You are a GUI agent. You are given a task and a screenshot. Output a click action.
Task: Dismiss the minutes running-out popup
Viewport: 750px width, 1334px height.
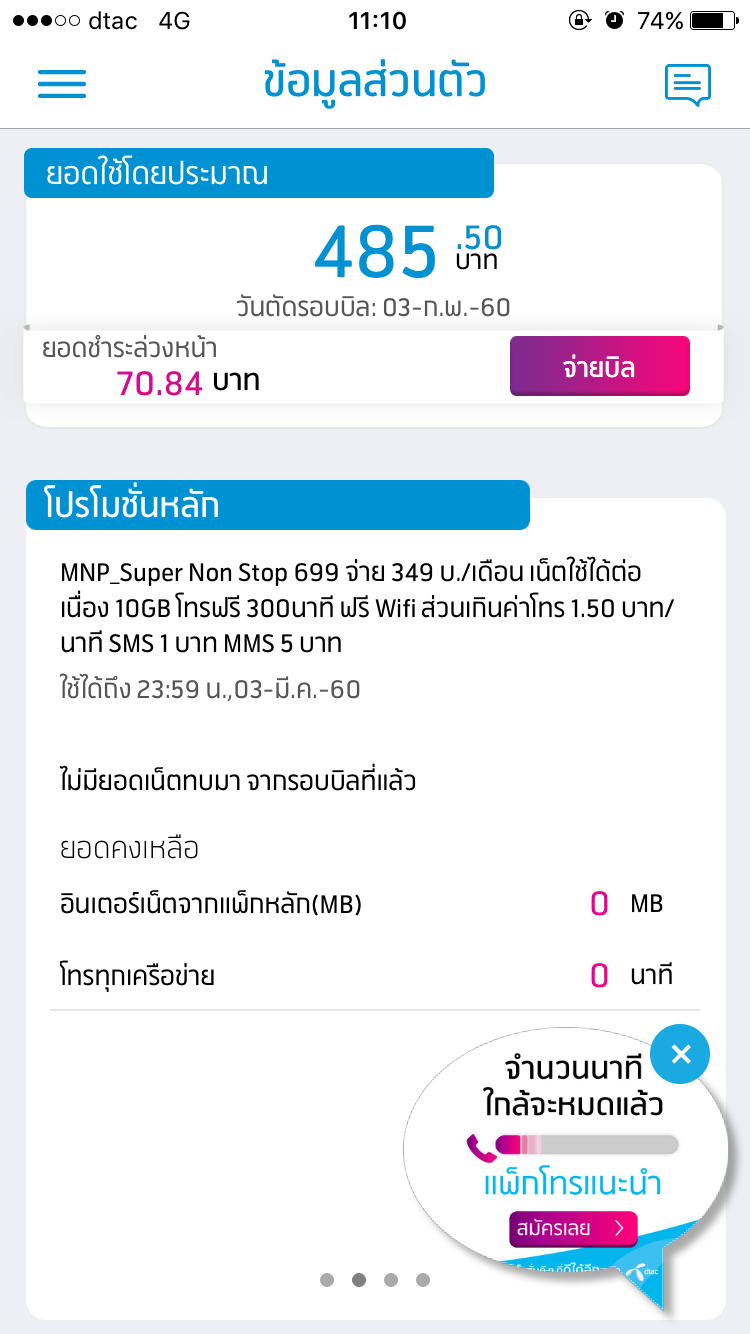click(x=680, y=1054)
